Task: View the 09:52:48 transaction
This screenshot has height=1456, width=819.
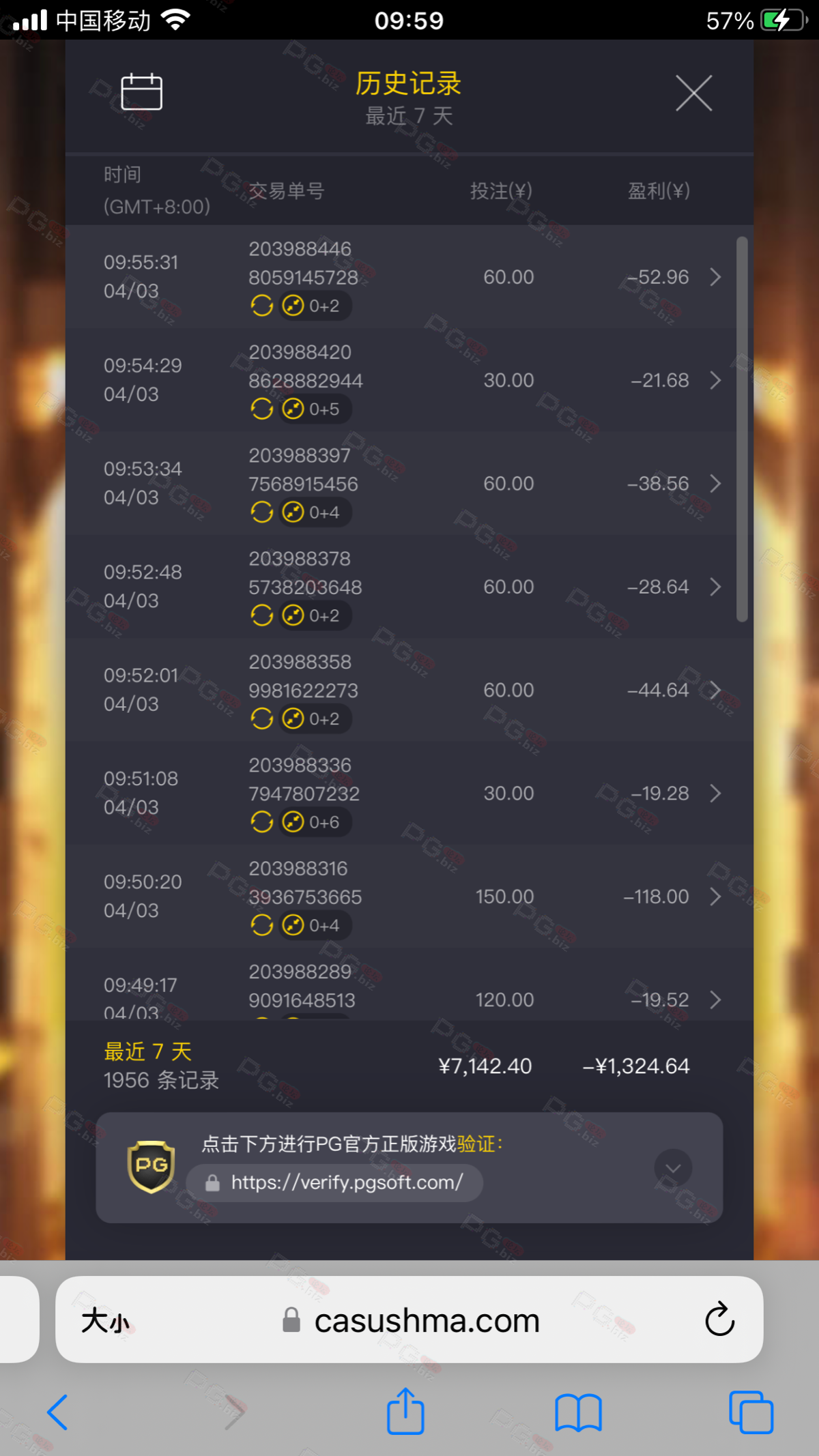Action: point(409,587)
